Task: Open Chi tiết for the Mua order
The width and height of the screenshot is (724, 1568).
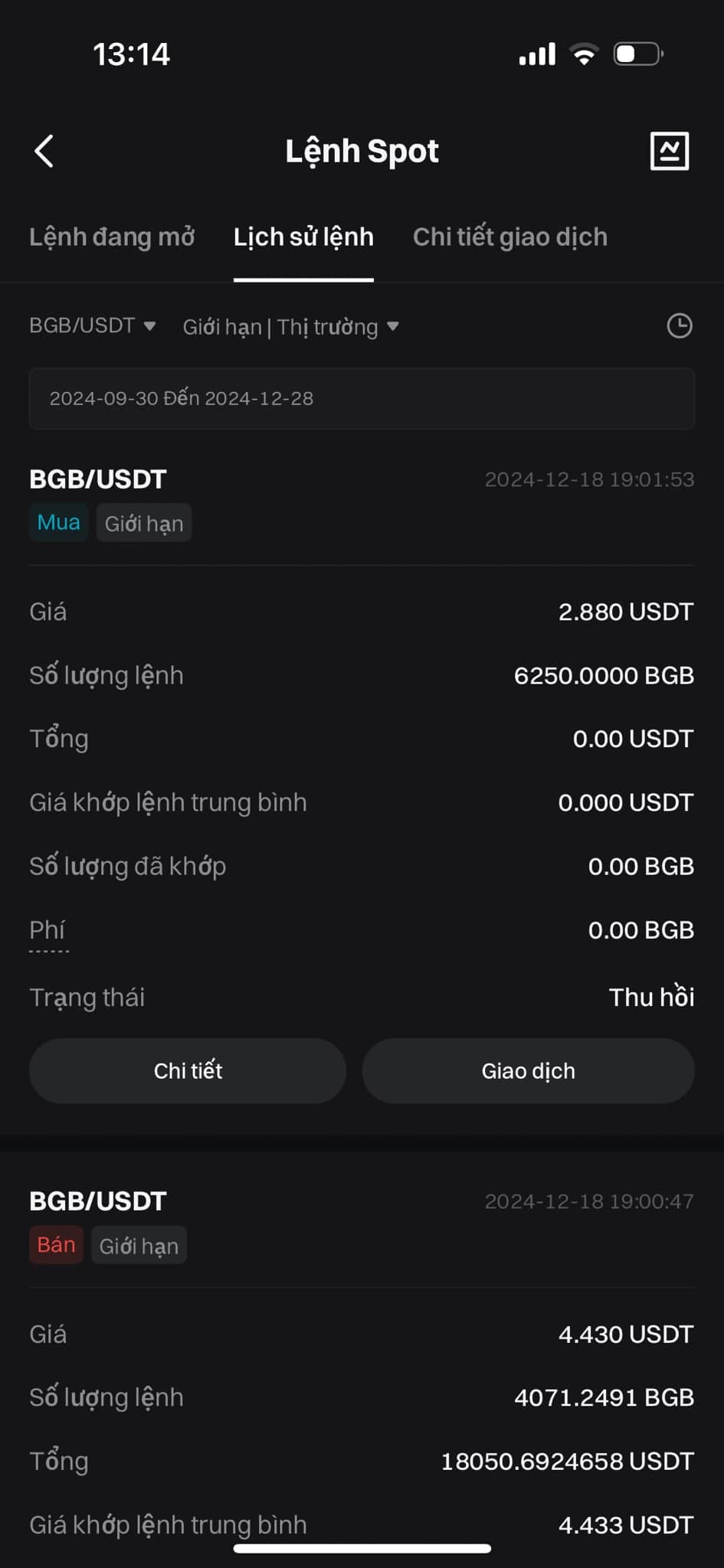Action: point(188,1070)
